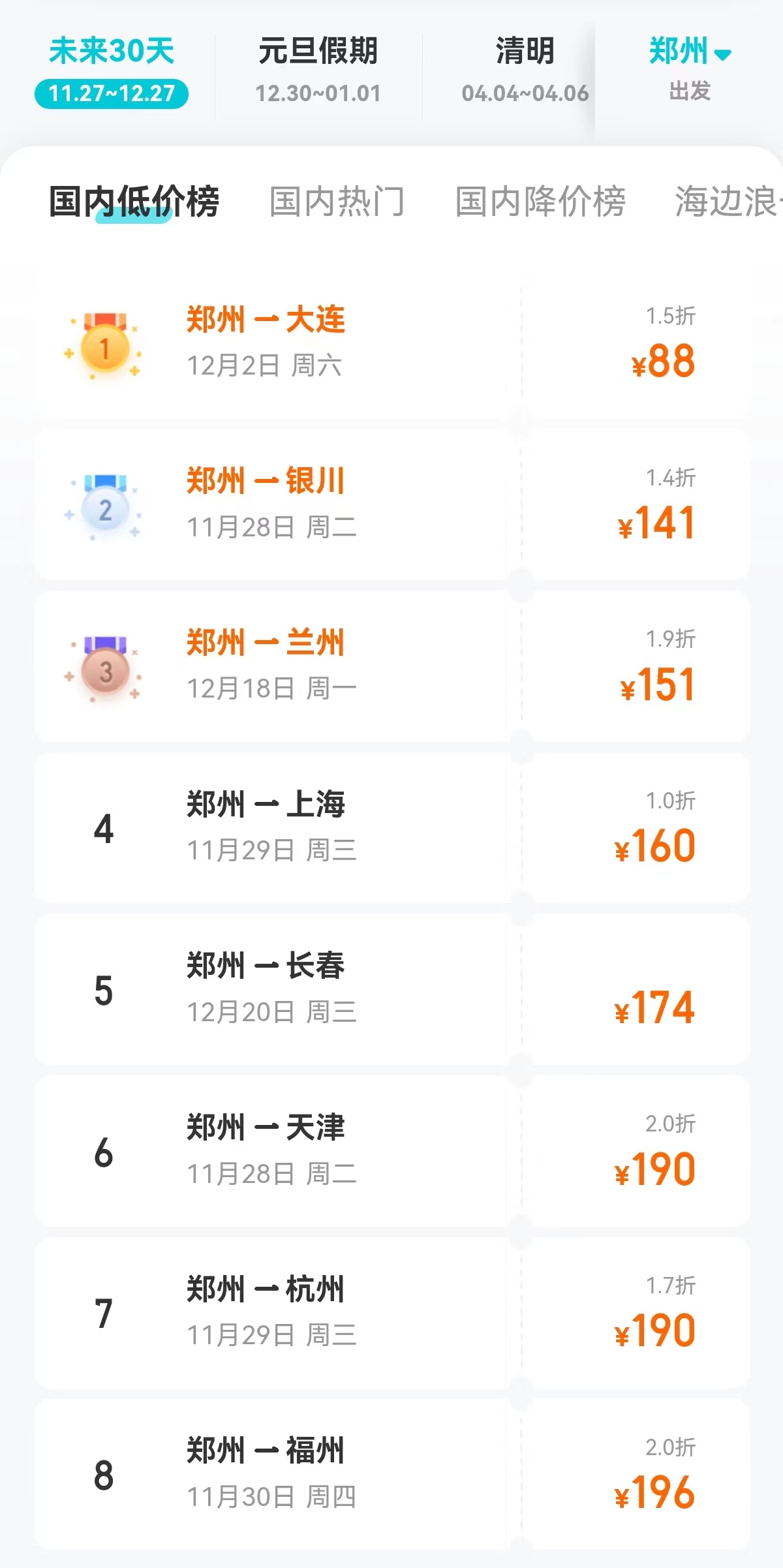Switch to 国内降价榜 tab
This screenshot has width=783, height=1568.
pyautogui.click(x=540, y=201)
